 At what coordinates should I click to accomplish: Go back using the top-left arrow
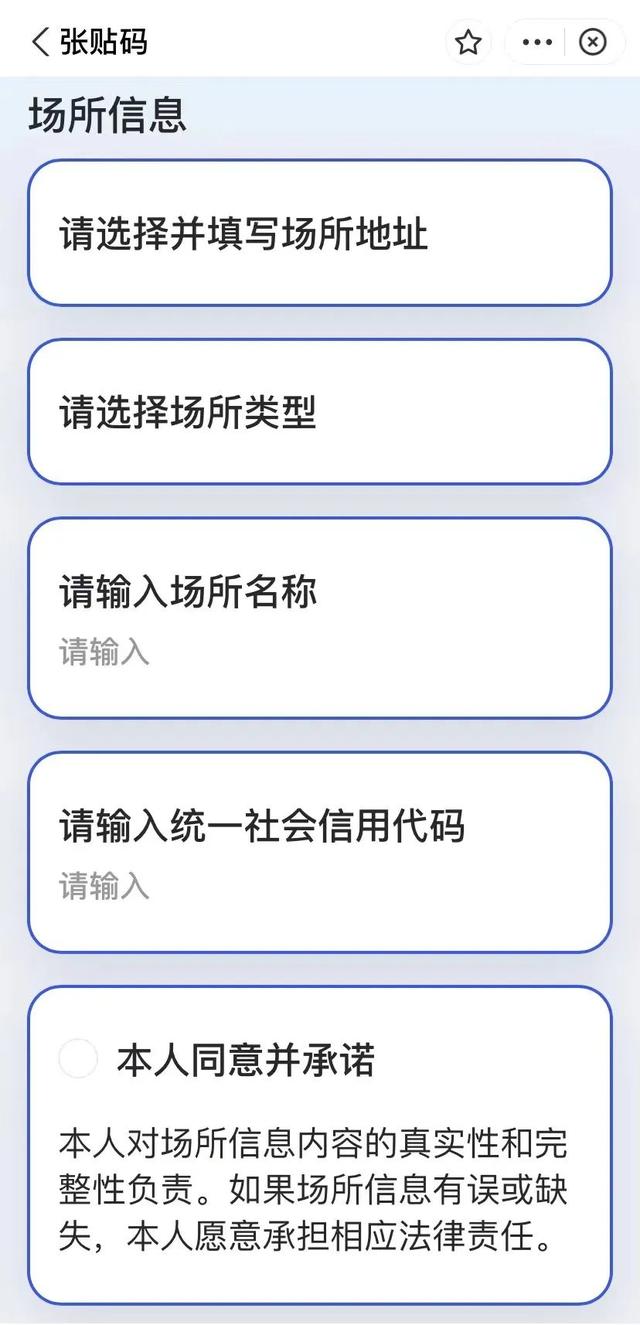point(40,42)
